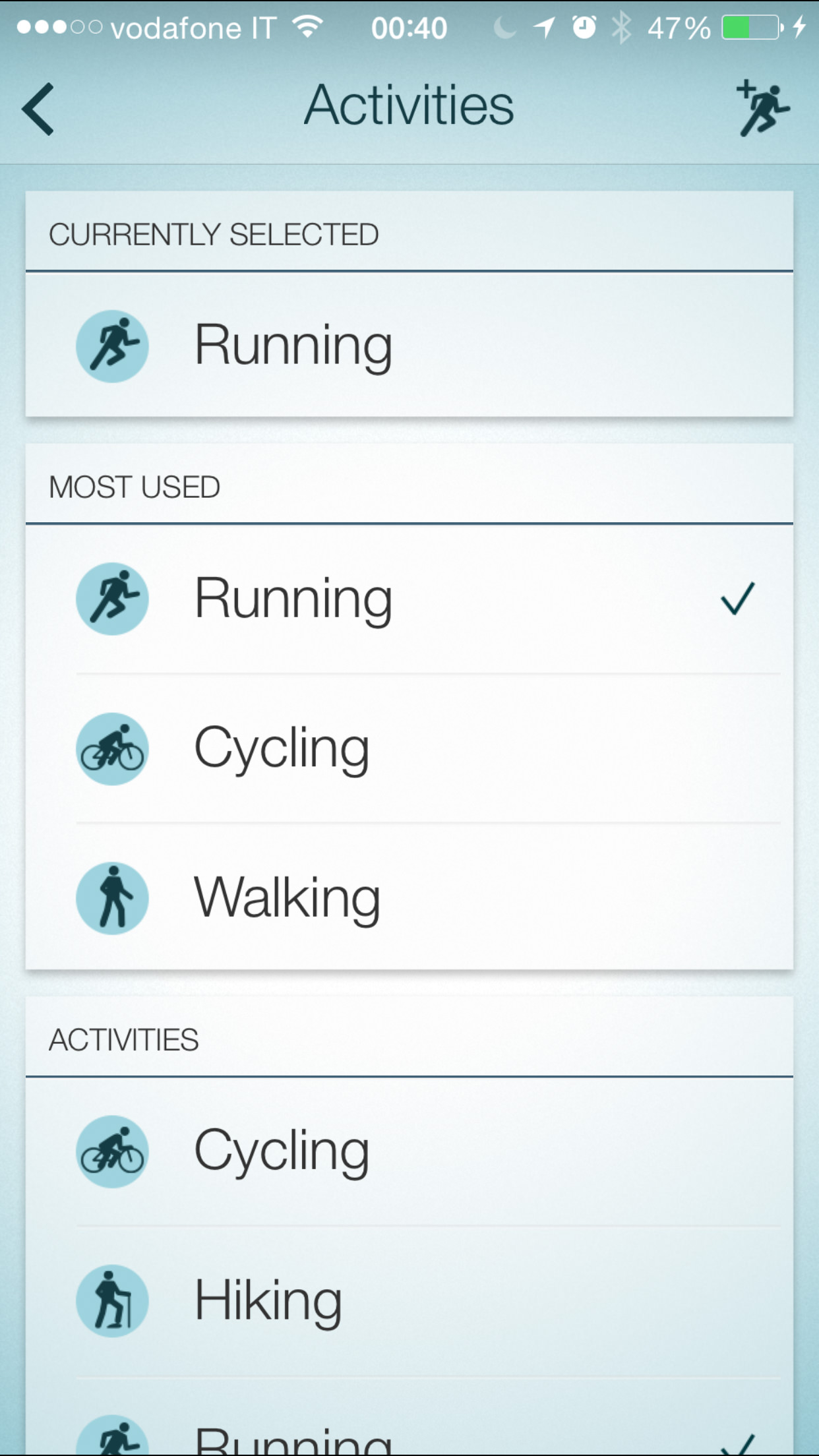Go back from the Activities screen
Image resolution: width=819 pixels, height=1456 pixels.
pyautogui.click(x=38, y=109)
